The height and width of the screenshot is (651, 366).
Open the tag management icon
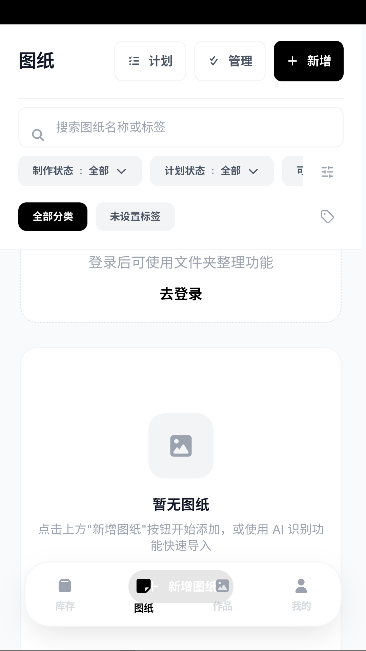click(x=327, y=217)
